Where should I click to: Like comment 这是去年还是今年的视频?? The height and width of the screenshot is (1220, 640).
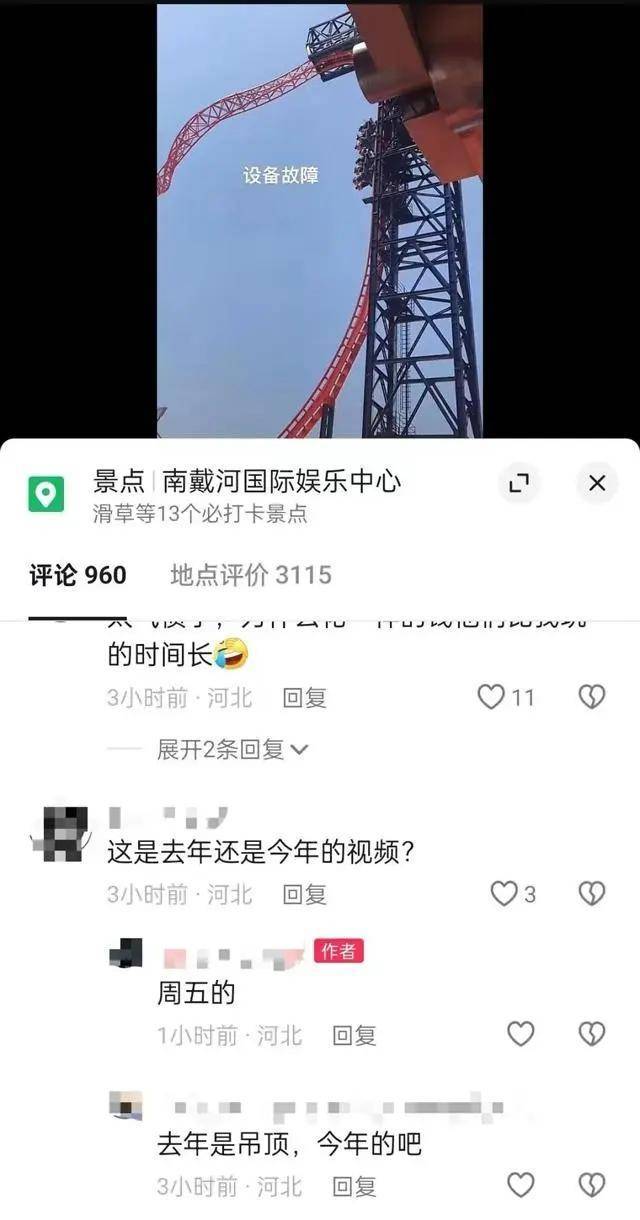[504, 894]
